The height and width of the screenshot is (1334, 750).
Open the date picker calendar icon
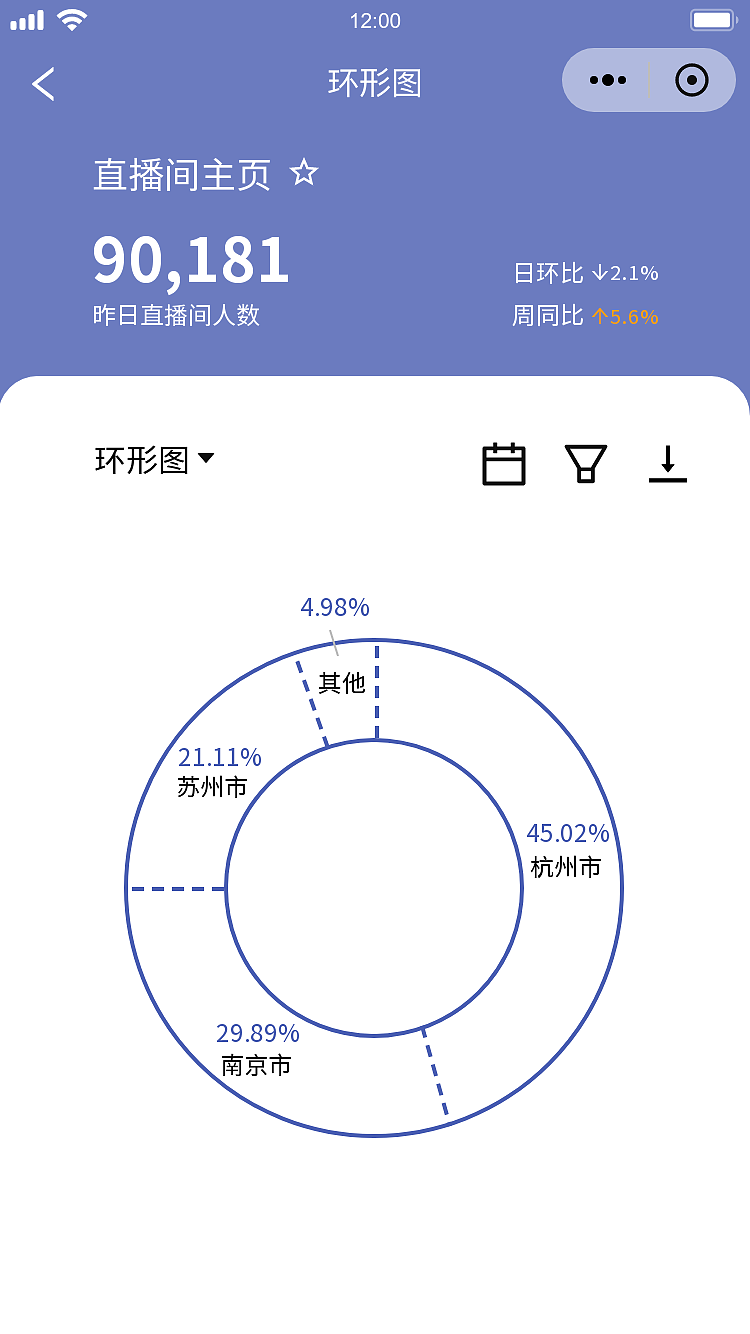(x=504, y=463)
